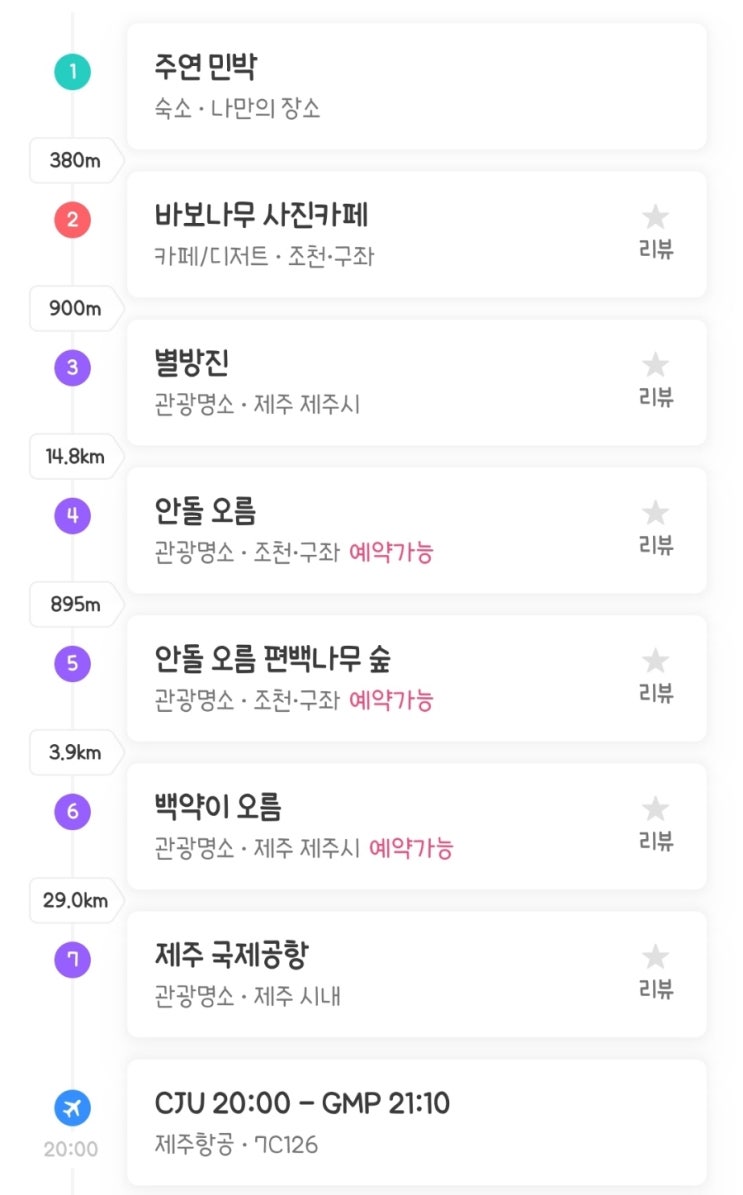Tap the 리뷰 star for 바보나무 사진카페
743x1195 pixels.
[655, 232]
